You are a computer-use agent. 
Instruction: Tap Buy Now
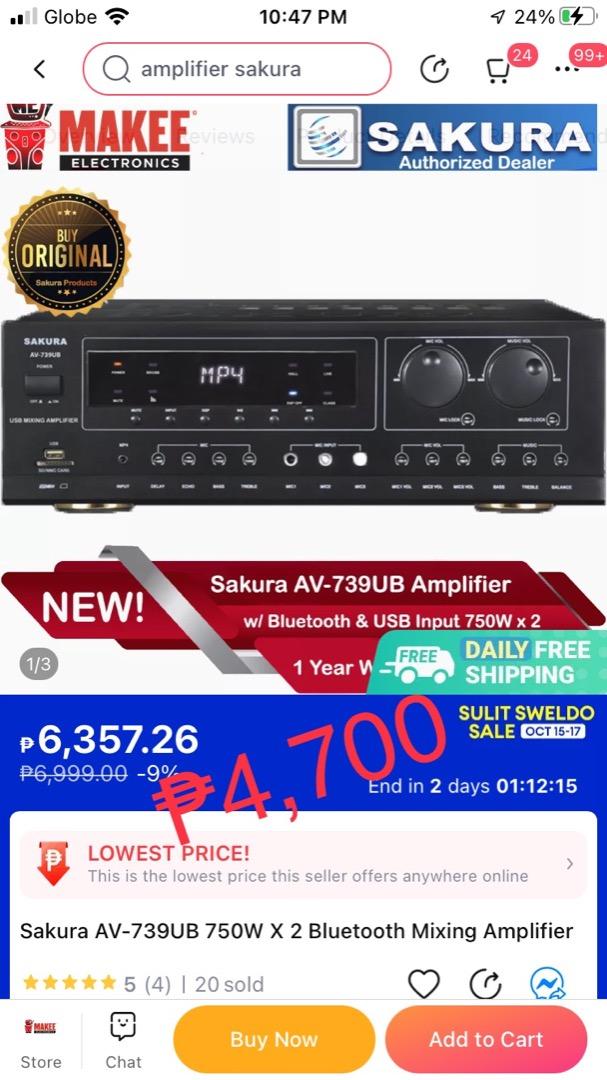[x=274, y=1039]
